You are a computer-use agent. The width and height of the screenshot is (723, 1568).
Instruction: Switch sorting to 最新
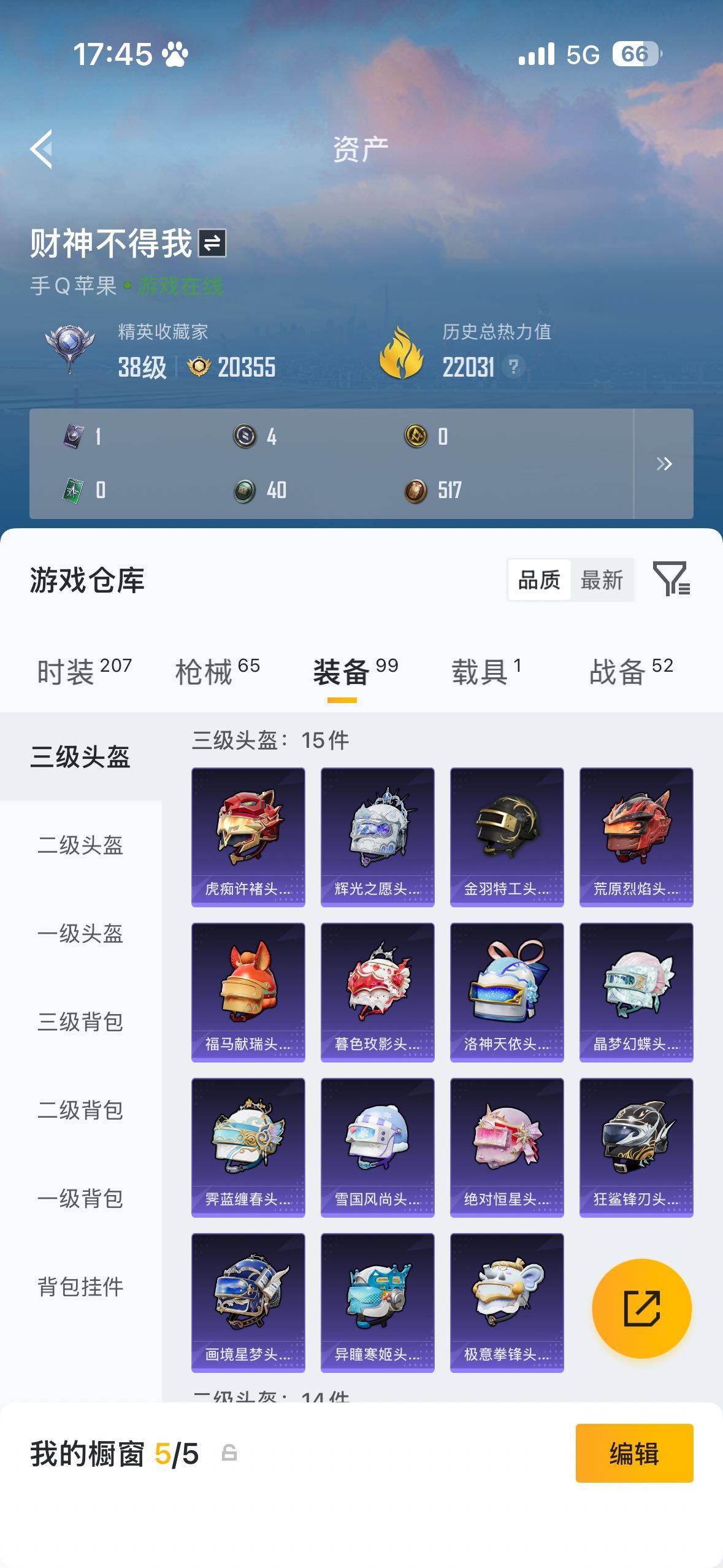click(x=602, y=580)
